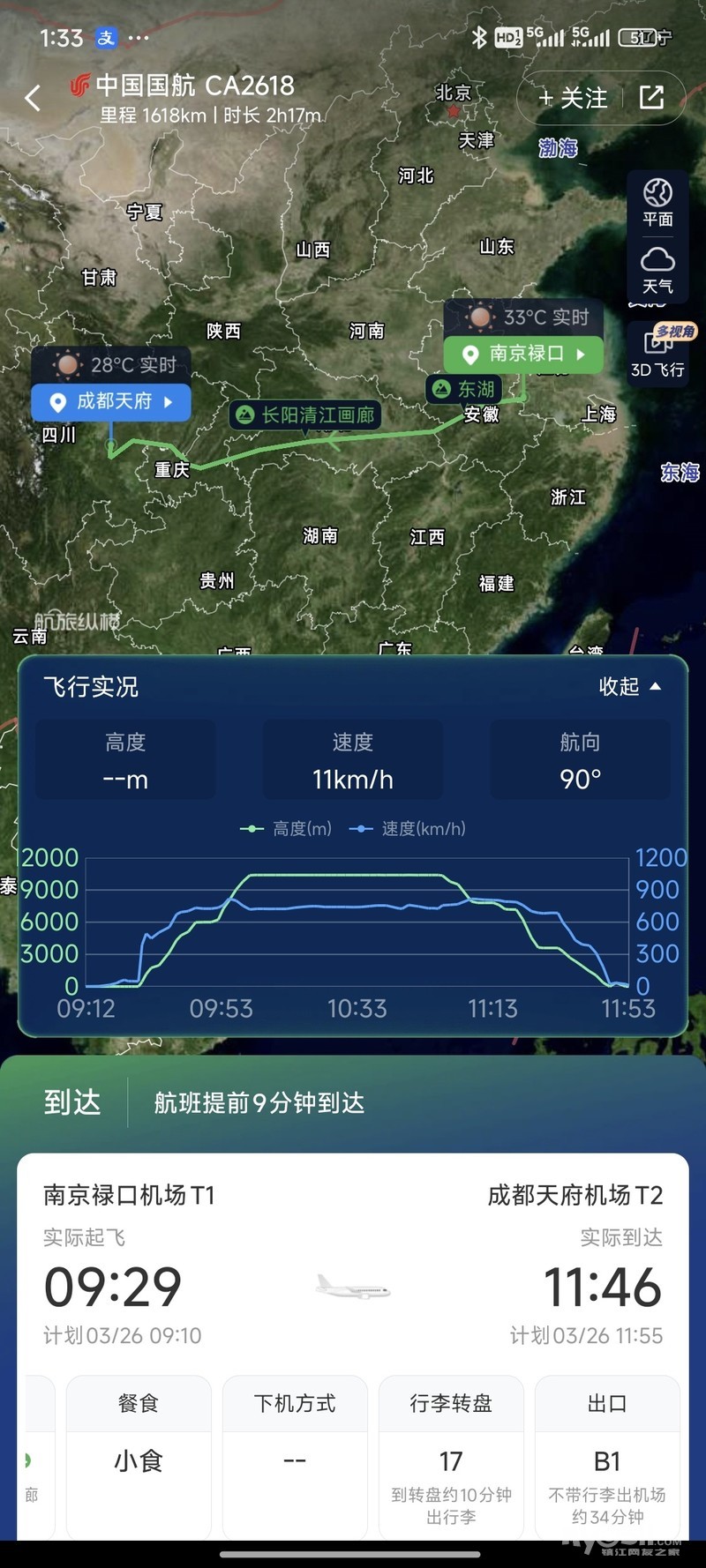Open the 餐食 小食 card
Screen dimensions: 706x1568
[x=139, y=1457]
